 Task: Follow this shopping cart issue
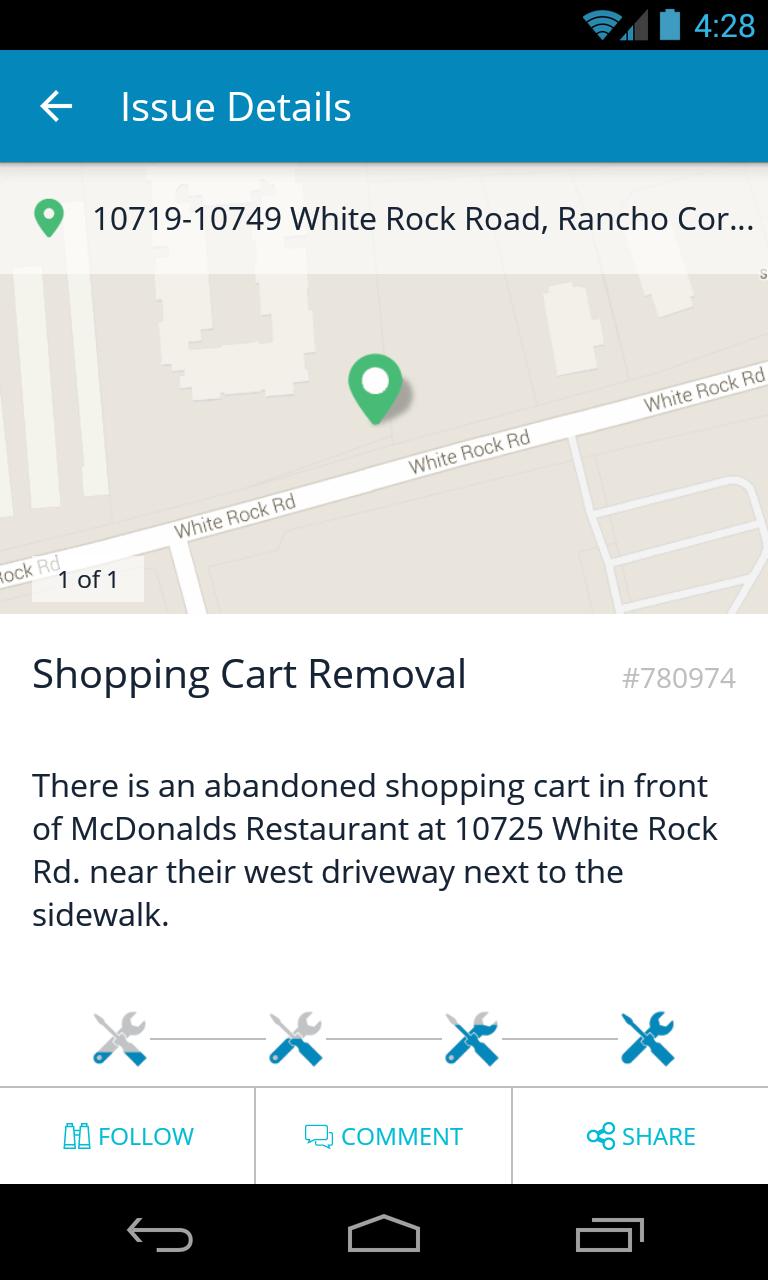click(x=128, y=1136)
